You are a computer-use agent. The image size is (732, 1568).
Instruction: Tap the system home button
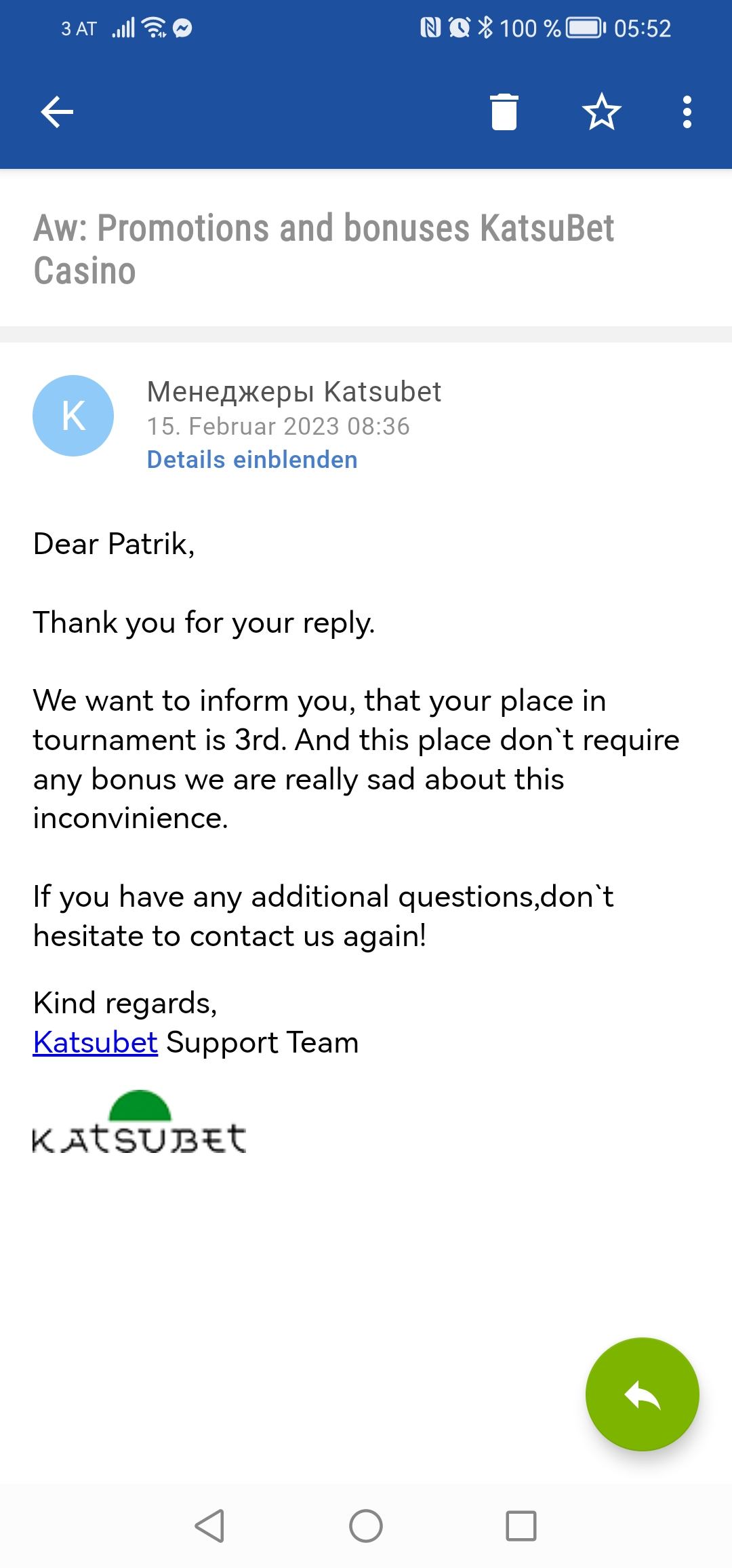(x=366, y=1527)
